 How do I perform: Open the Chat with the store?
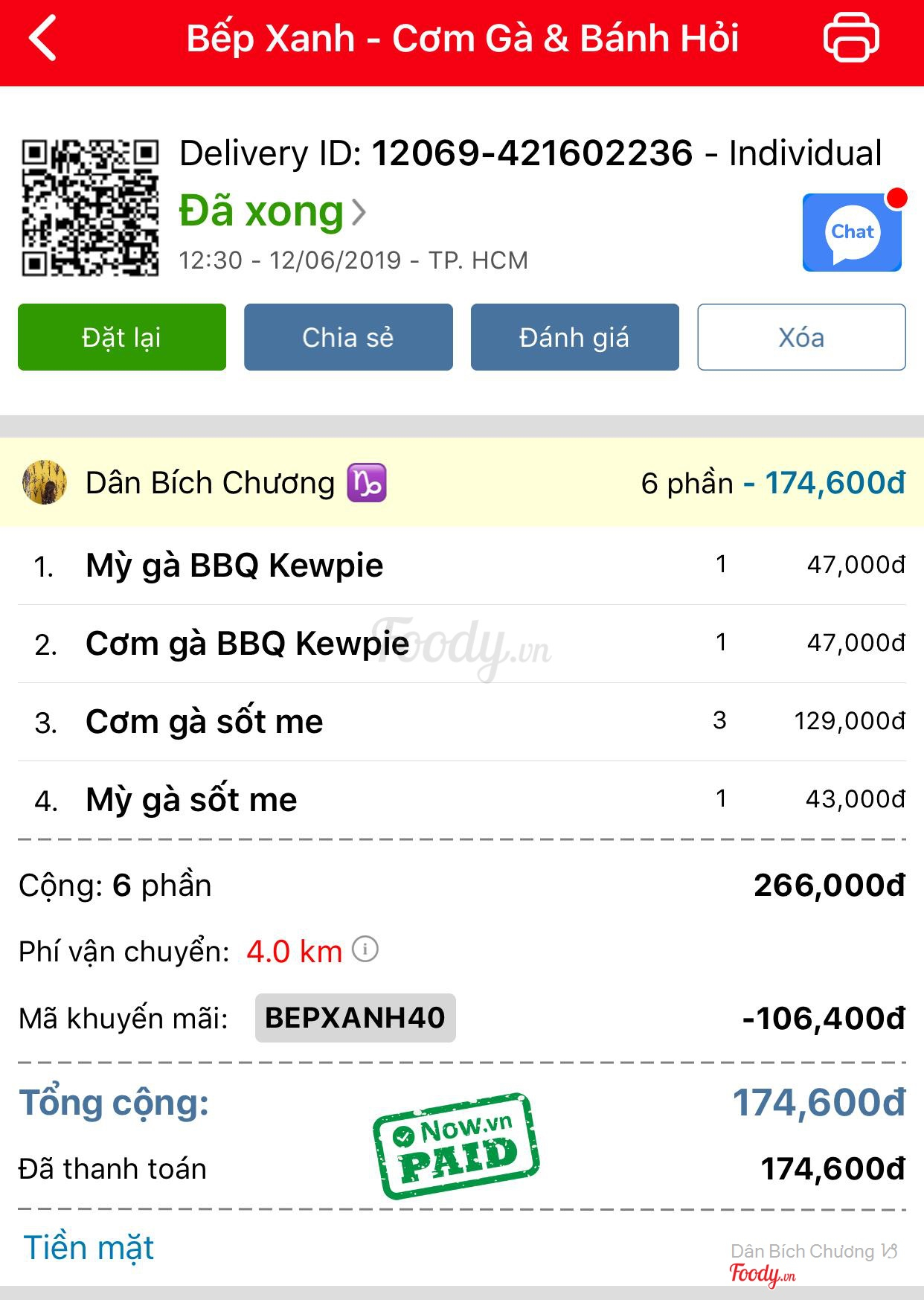click(852, 232)
